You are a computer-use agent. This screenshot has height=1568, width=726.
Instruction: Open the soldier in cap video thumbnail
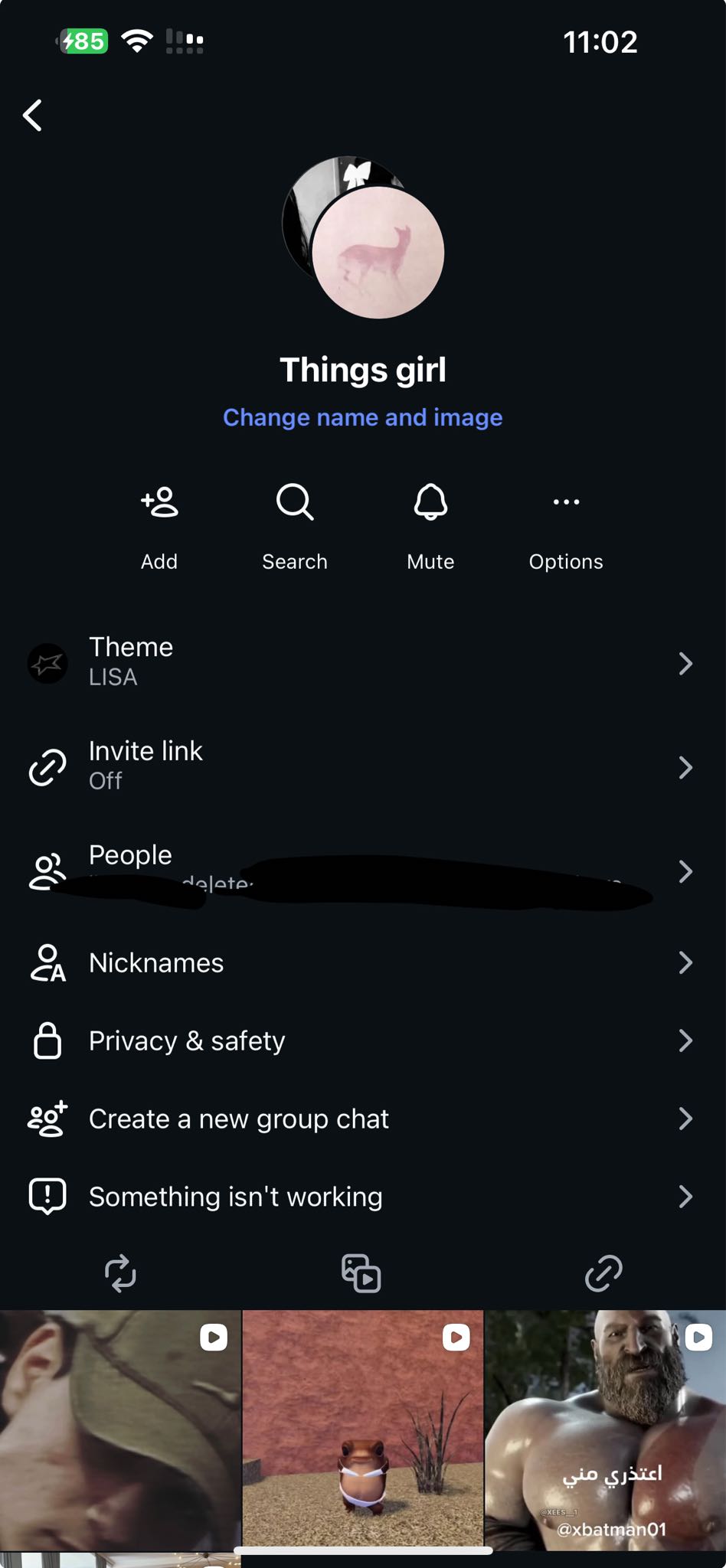pyautogui.click(x=120, y=1429)
